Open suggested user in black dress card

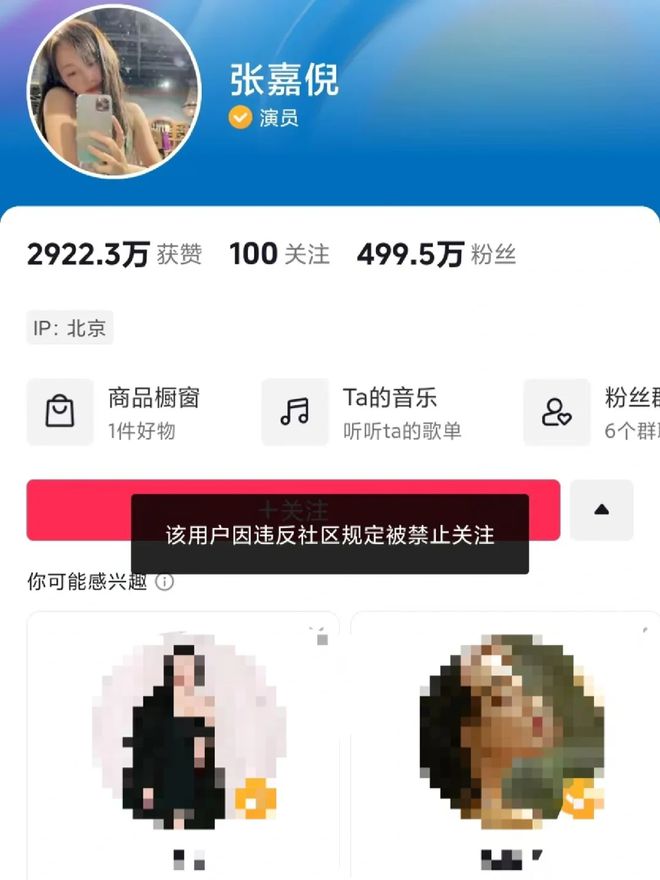pos(181,740)
